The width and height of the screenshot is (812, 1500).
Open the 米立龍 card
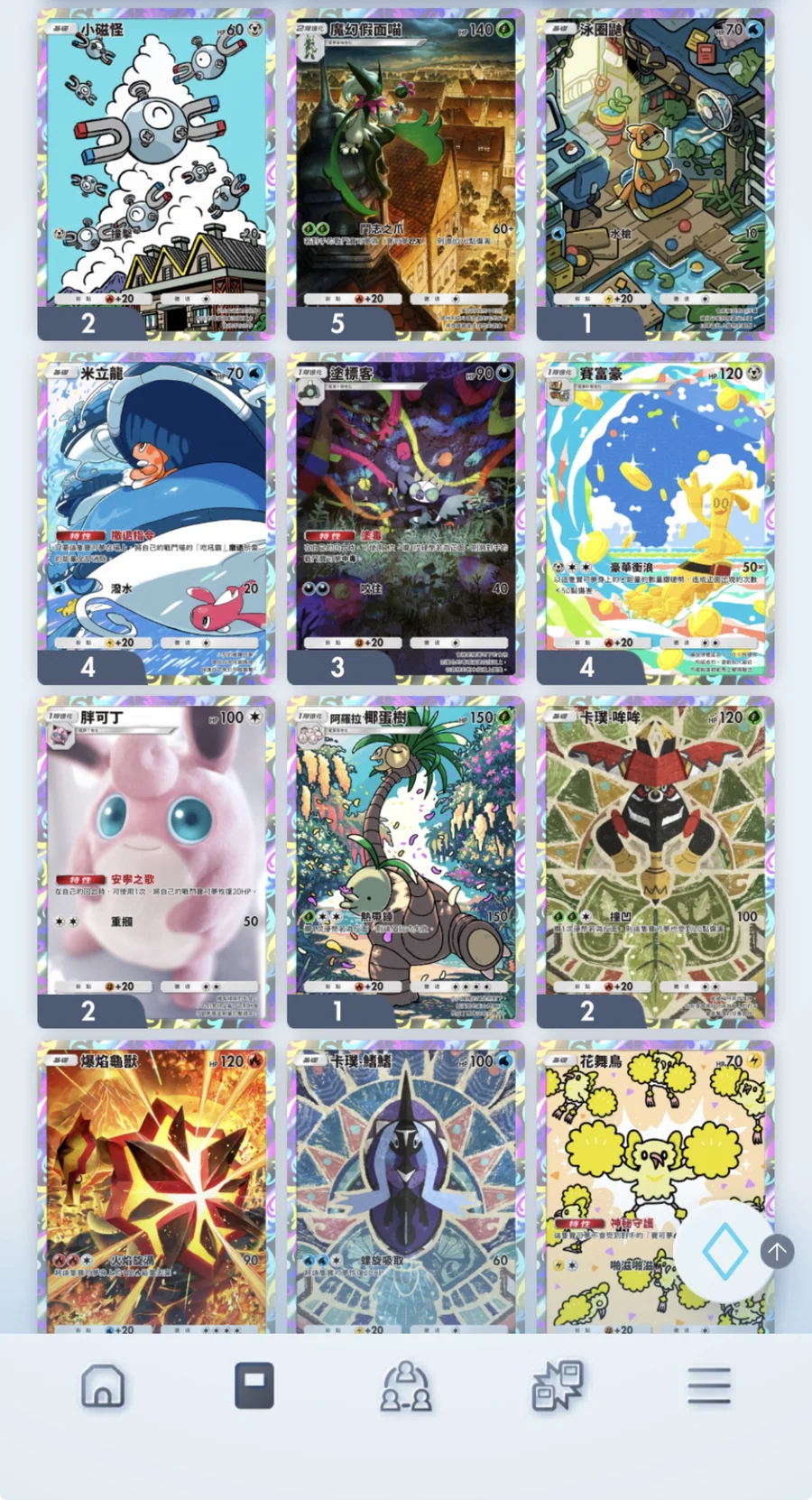click(x=156, y=516)
